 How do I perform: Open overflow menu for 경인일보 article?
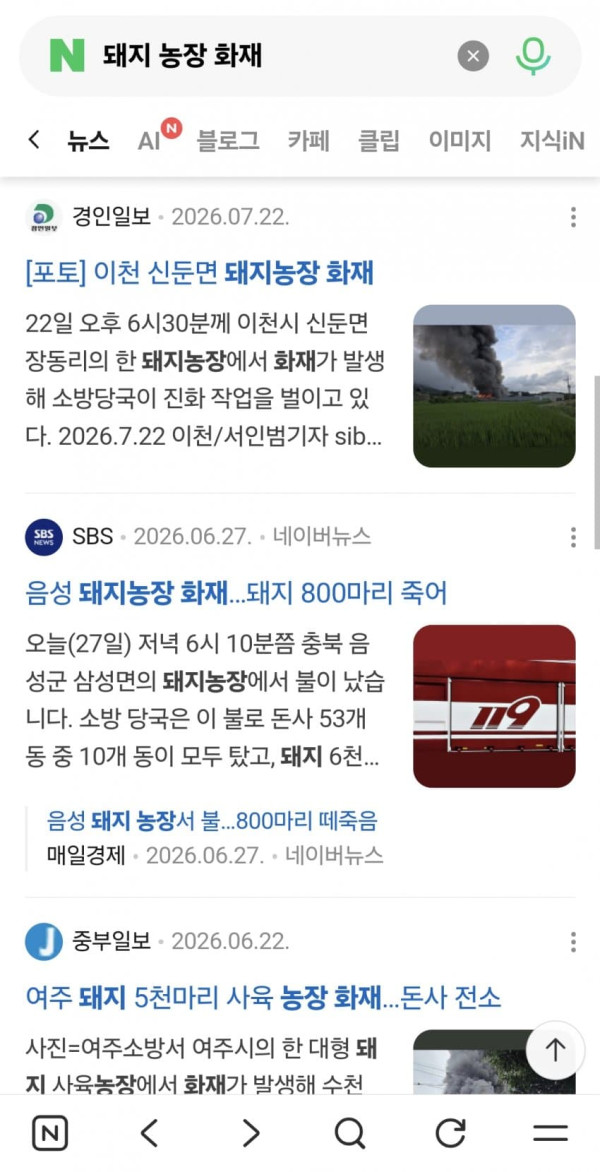click(573, 217)
